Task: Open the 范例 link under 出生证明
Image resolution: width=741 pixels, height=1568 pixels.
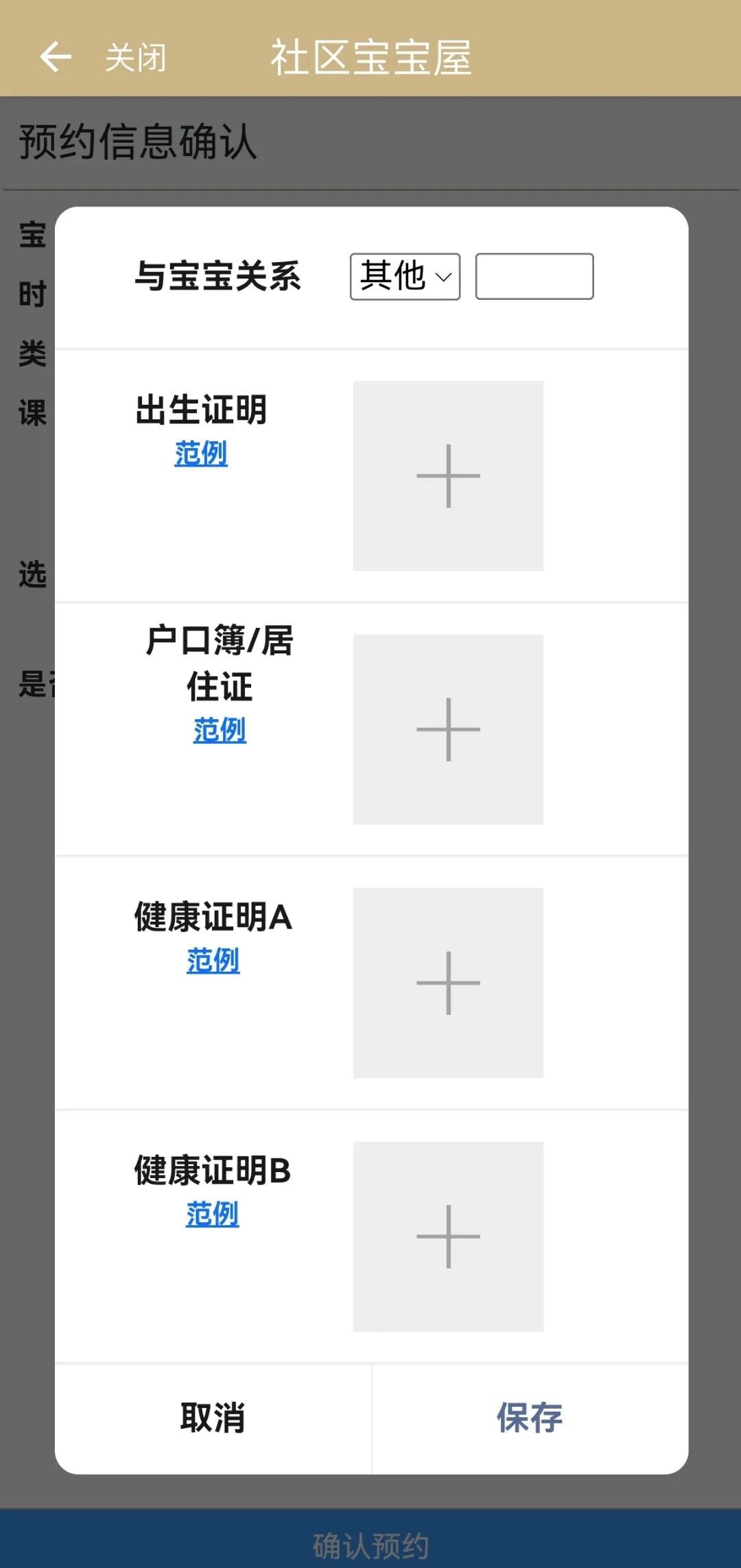Action: click(x=200, y=454)
